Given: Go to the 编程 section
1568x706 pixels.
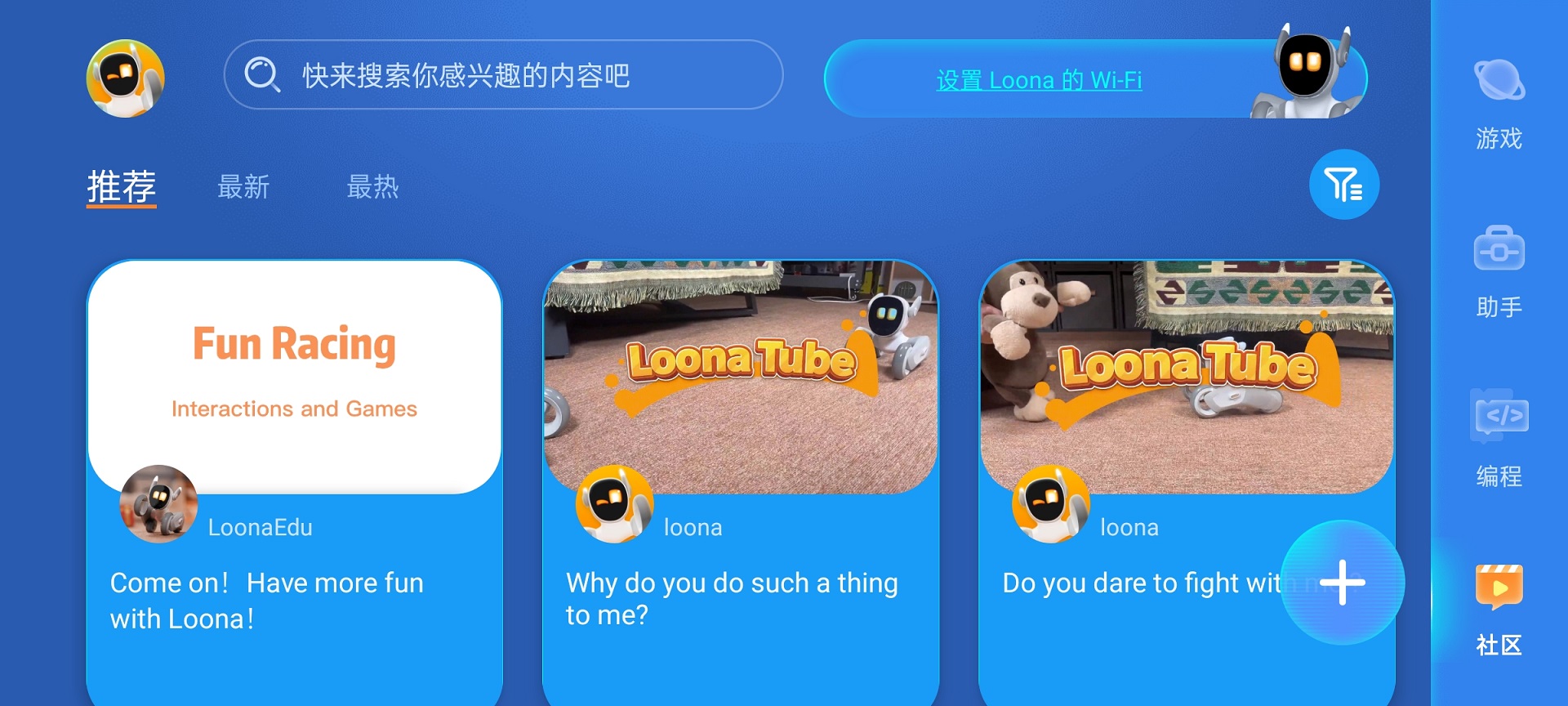Looking at the screenshot, I should coord(1499,440).
